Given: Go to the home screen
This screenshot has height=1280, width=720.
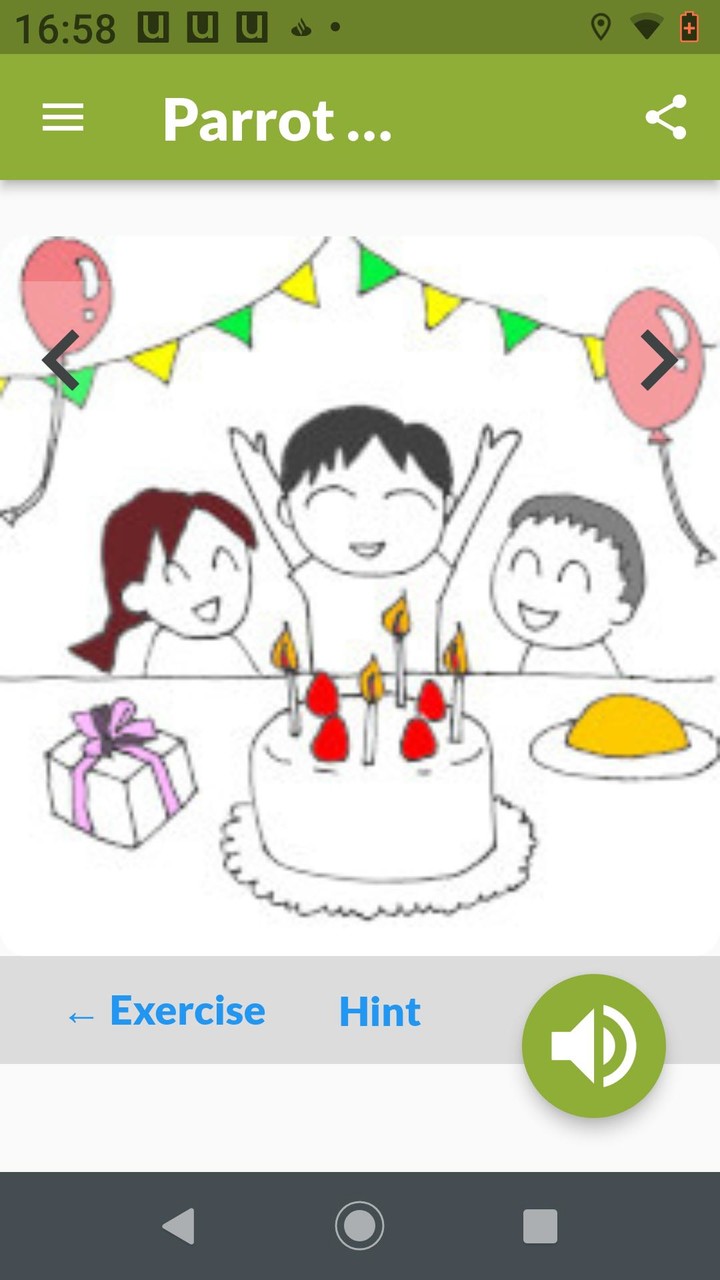Looking at the screenshot, I should click(x=359, y=1226).
